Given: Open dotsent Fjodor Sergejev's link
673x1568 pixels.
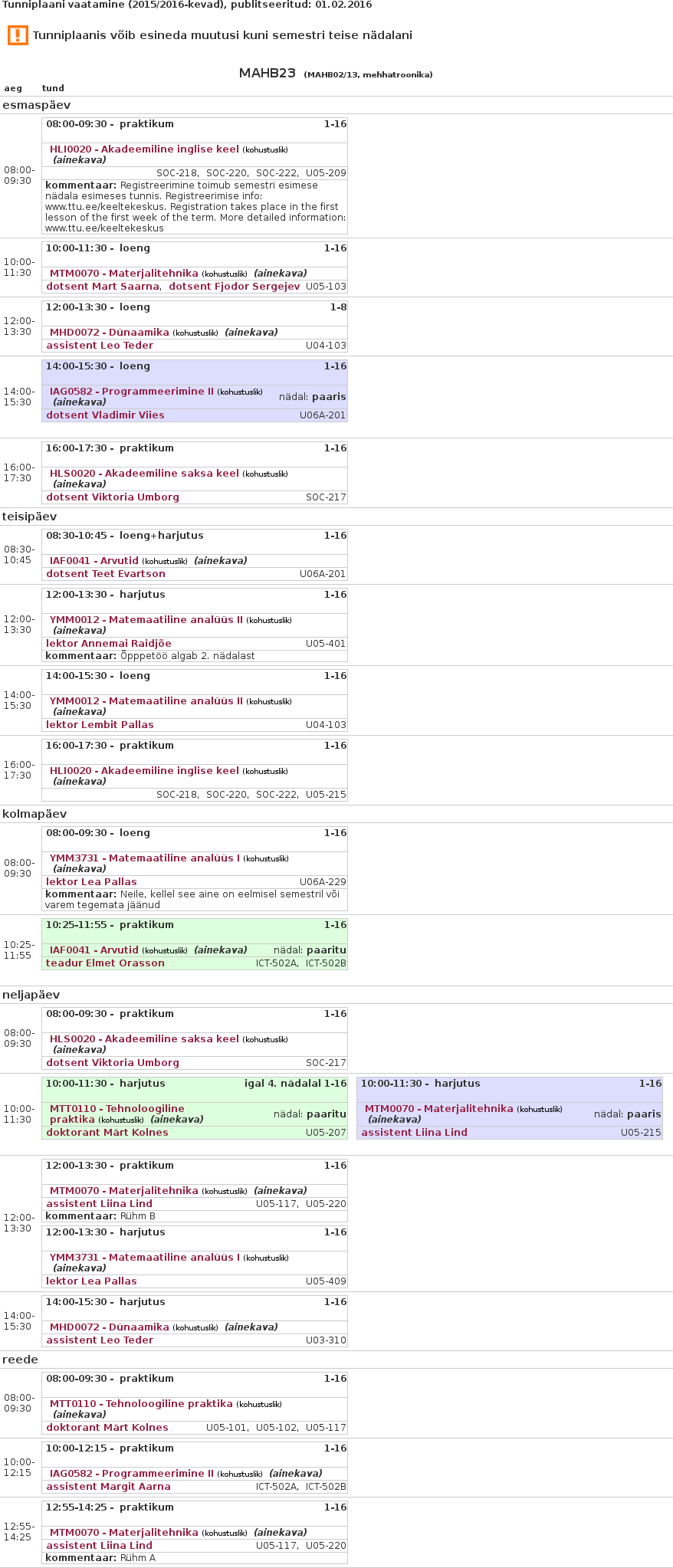Looking at the screenshot, I should (234, 287).
